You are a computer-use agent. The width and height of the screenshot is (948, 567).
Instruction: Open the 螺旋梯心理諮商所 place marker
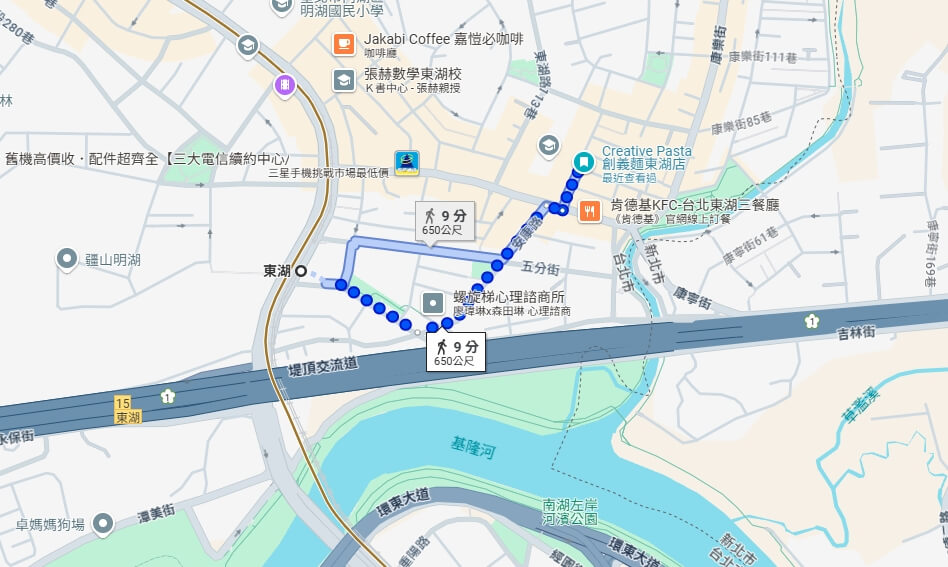(x=433, y=302)
